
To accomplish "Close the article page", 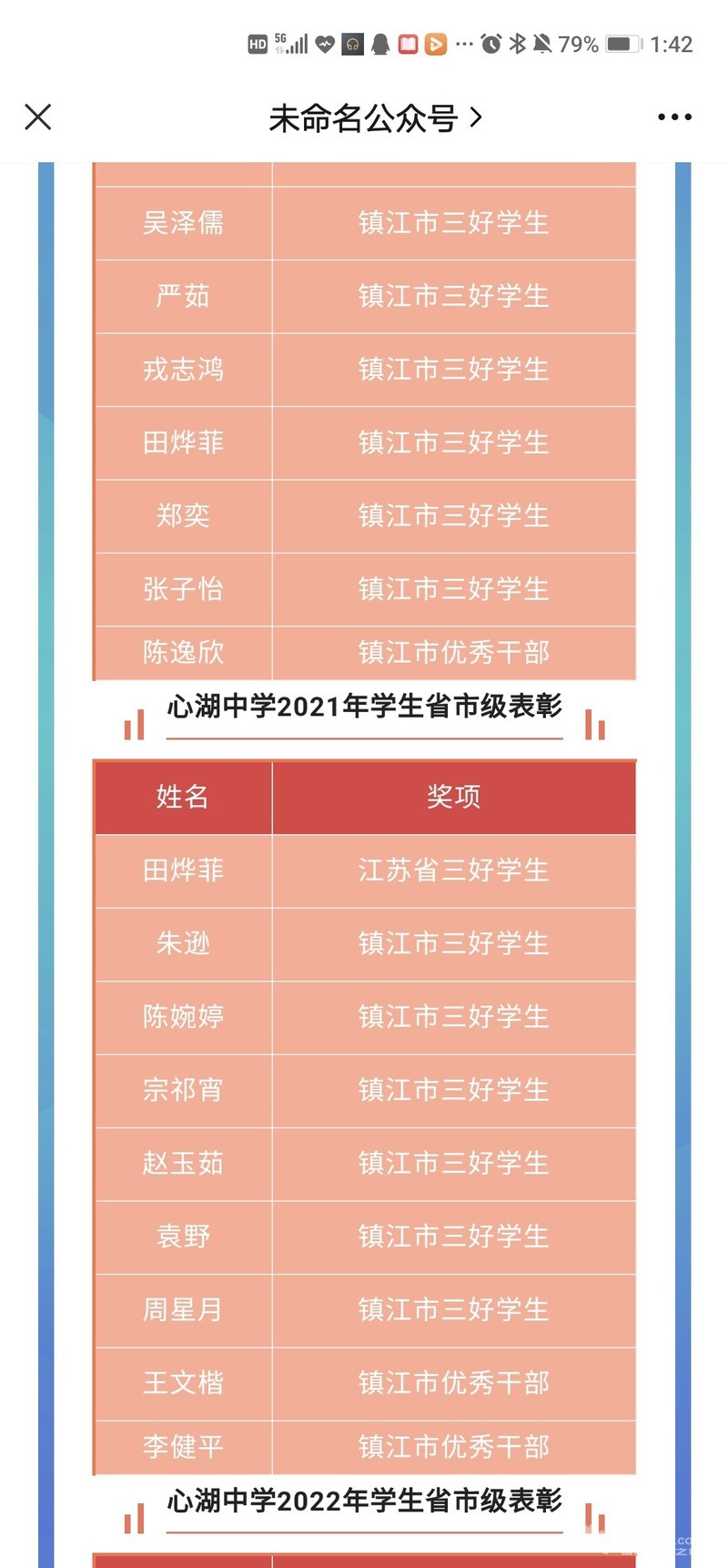I will [x=38, y=117].
